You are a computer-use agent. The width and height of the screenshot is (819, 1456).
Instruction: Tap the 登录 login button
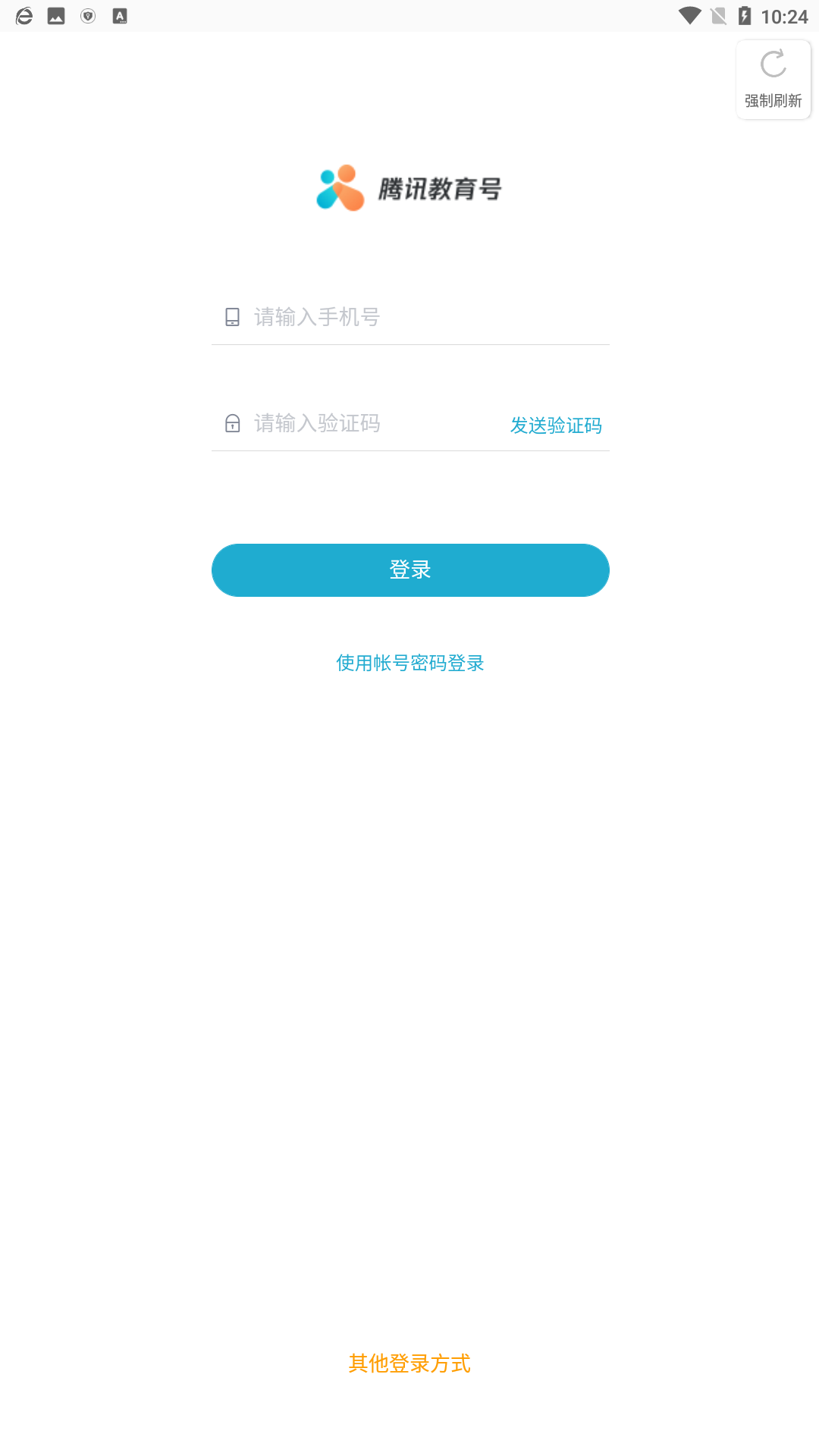click(410, 570)
